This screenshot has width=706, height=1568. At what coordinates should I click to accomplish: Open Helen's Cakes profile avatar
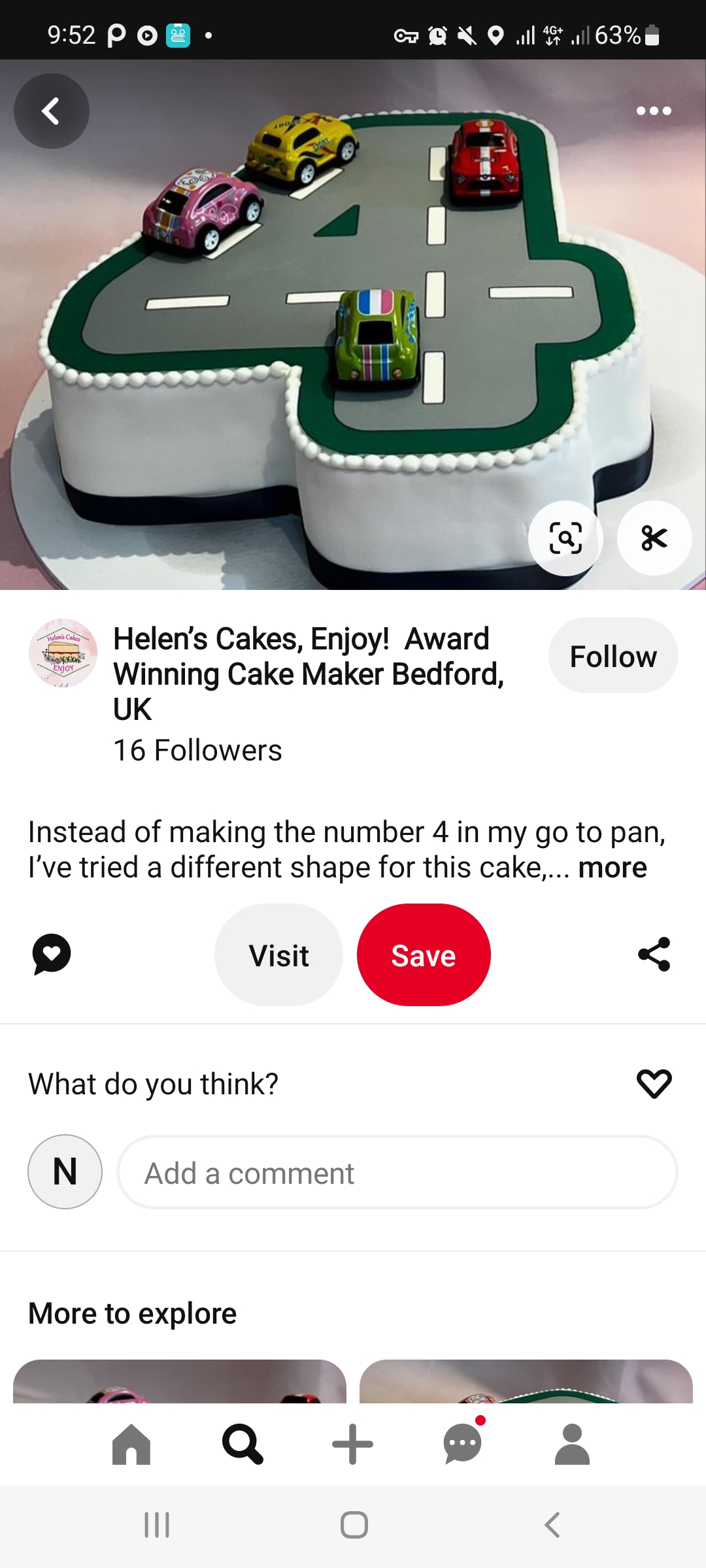pyautogui.click(x=63, y=653)
